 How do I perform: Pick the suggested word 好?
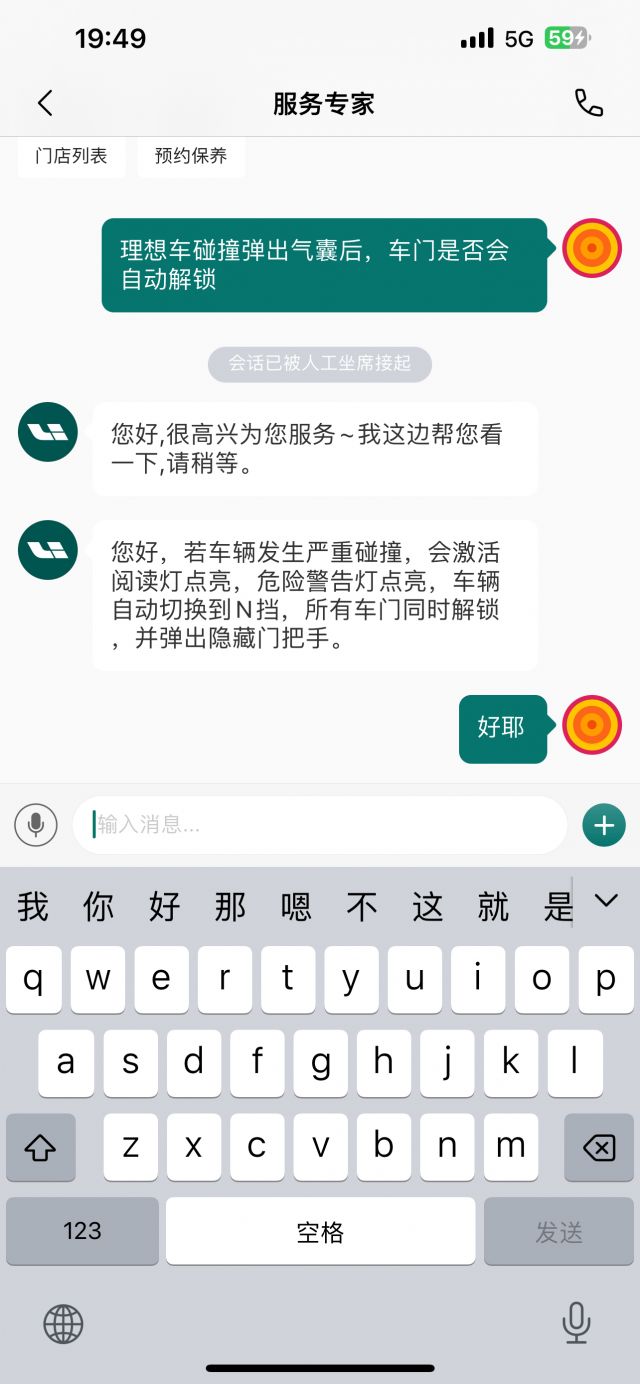pos(164,907)
